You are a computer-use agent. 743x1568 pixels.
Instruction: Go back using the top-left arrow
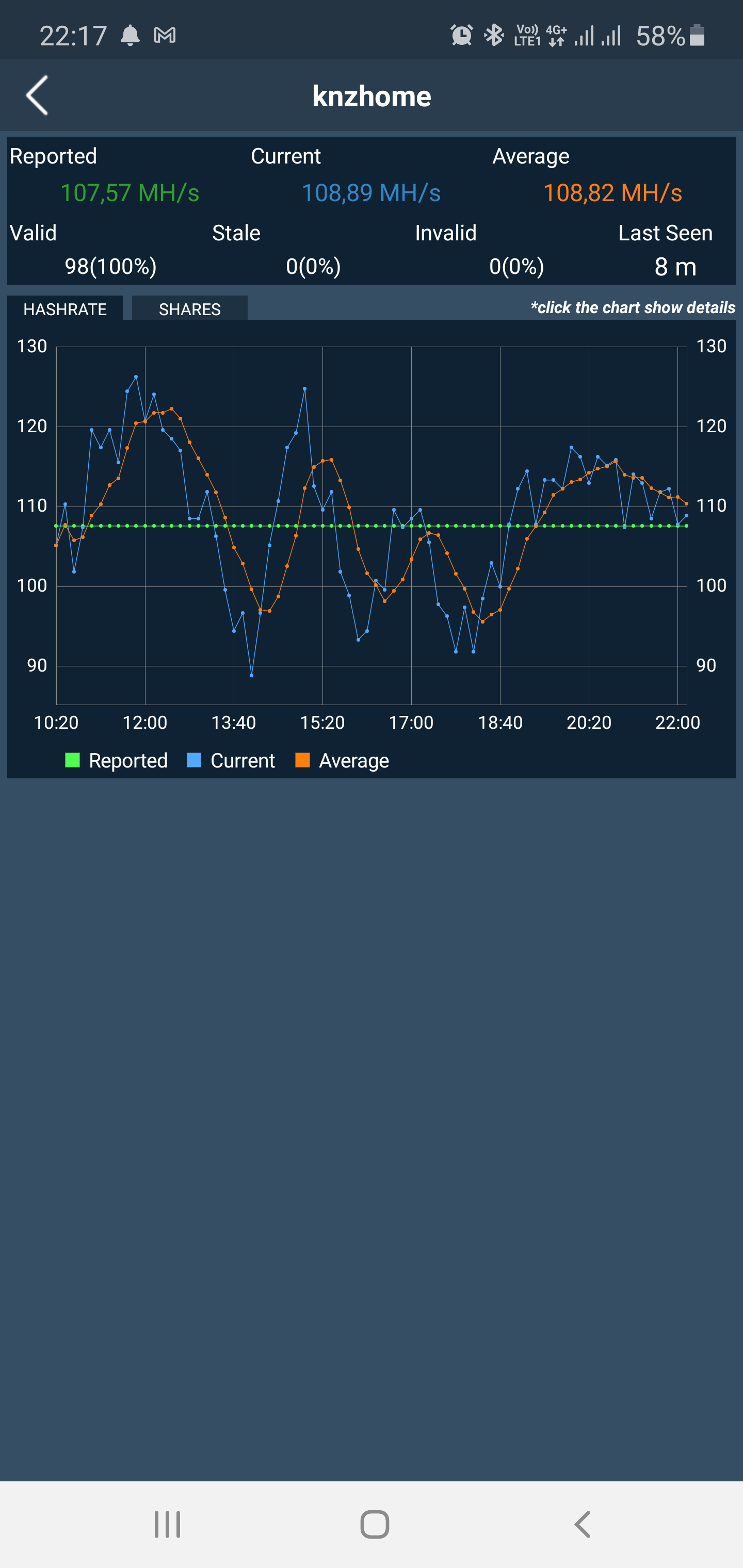(x=38, y=95)
